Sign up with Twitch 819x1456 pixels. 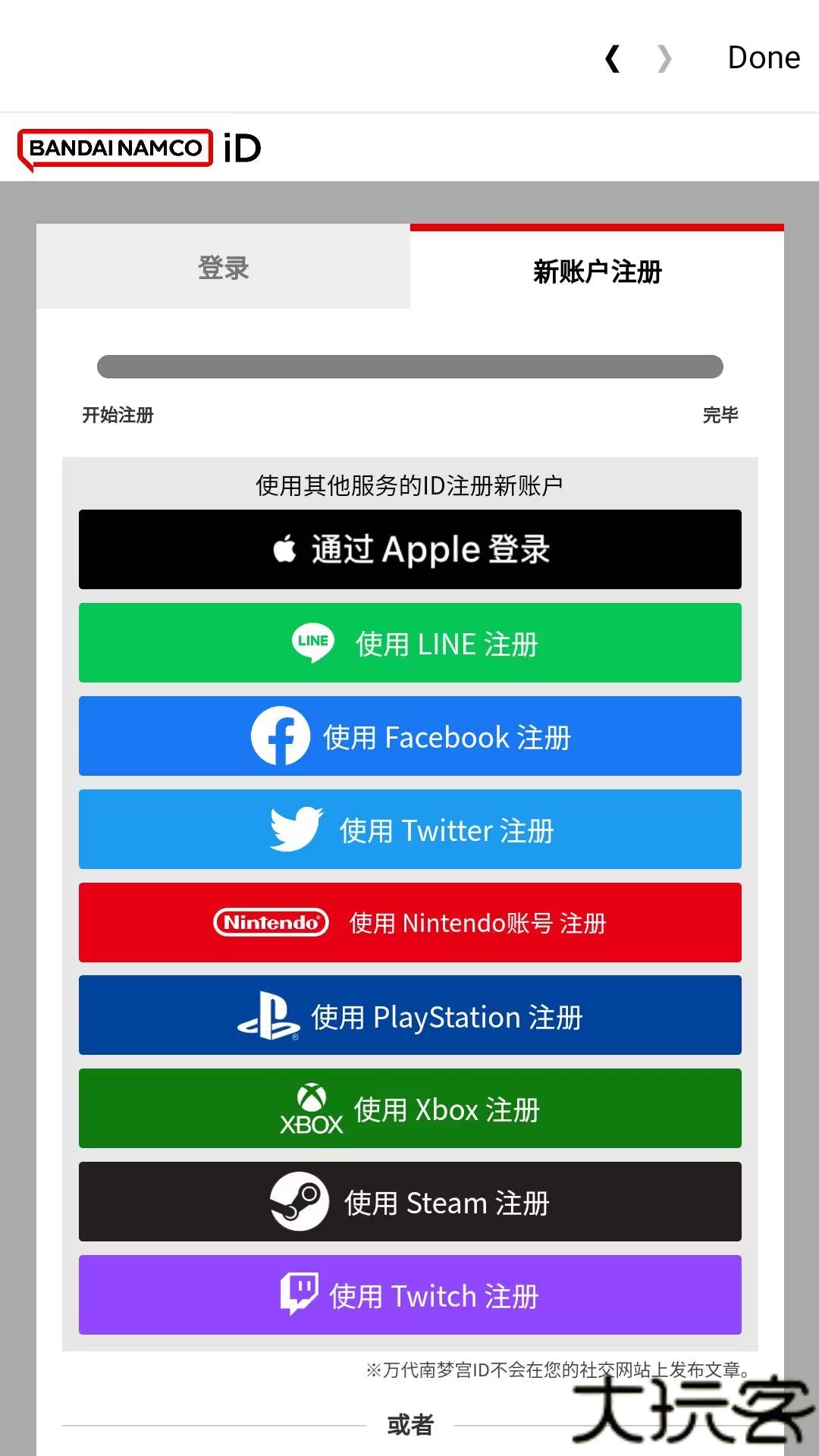pos(409,1296)
